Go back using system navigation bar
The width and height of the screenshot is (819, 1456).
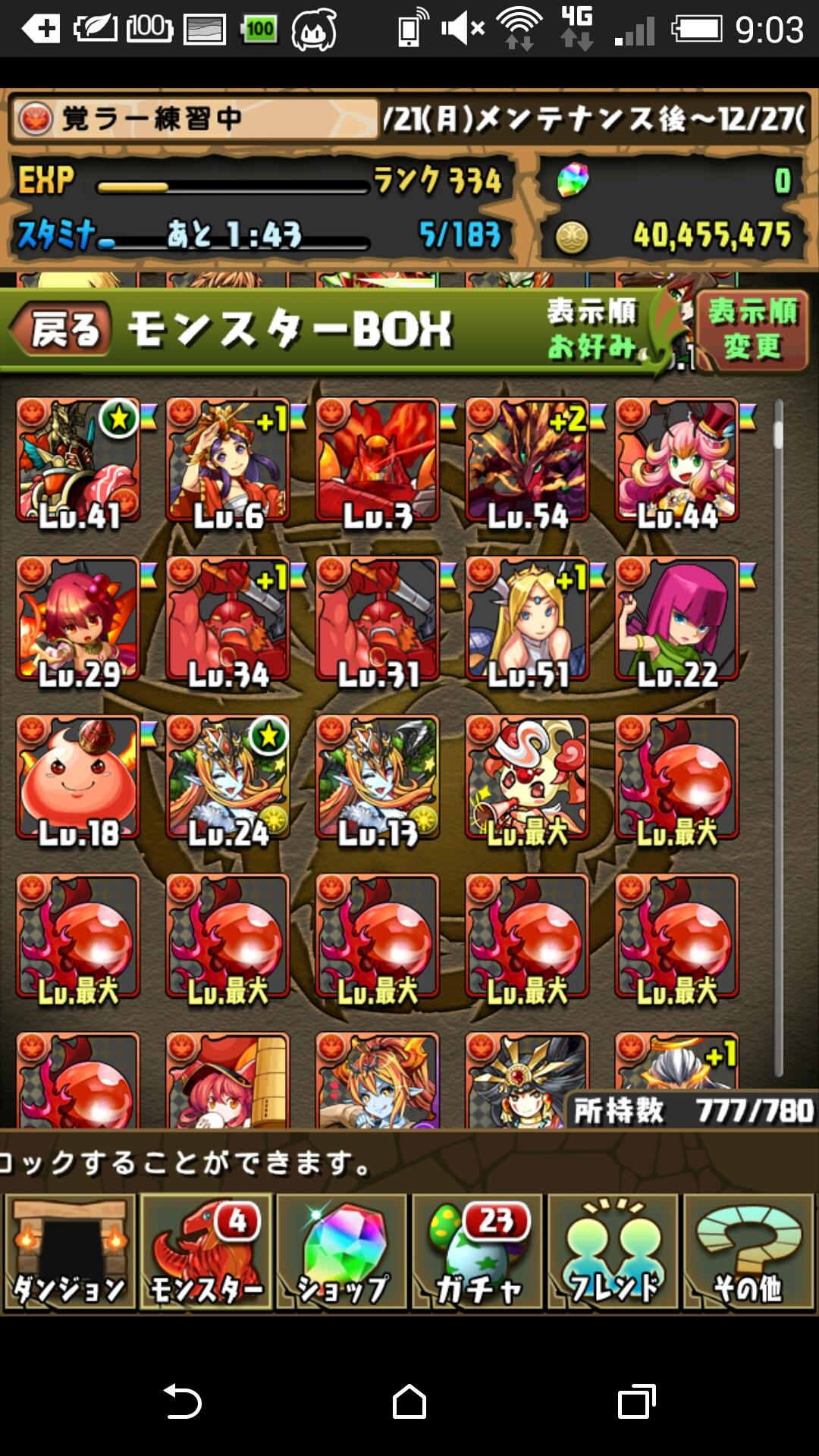click(x=182, y=1401)
